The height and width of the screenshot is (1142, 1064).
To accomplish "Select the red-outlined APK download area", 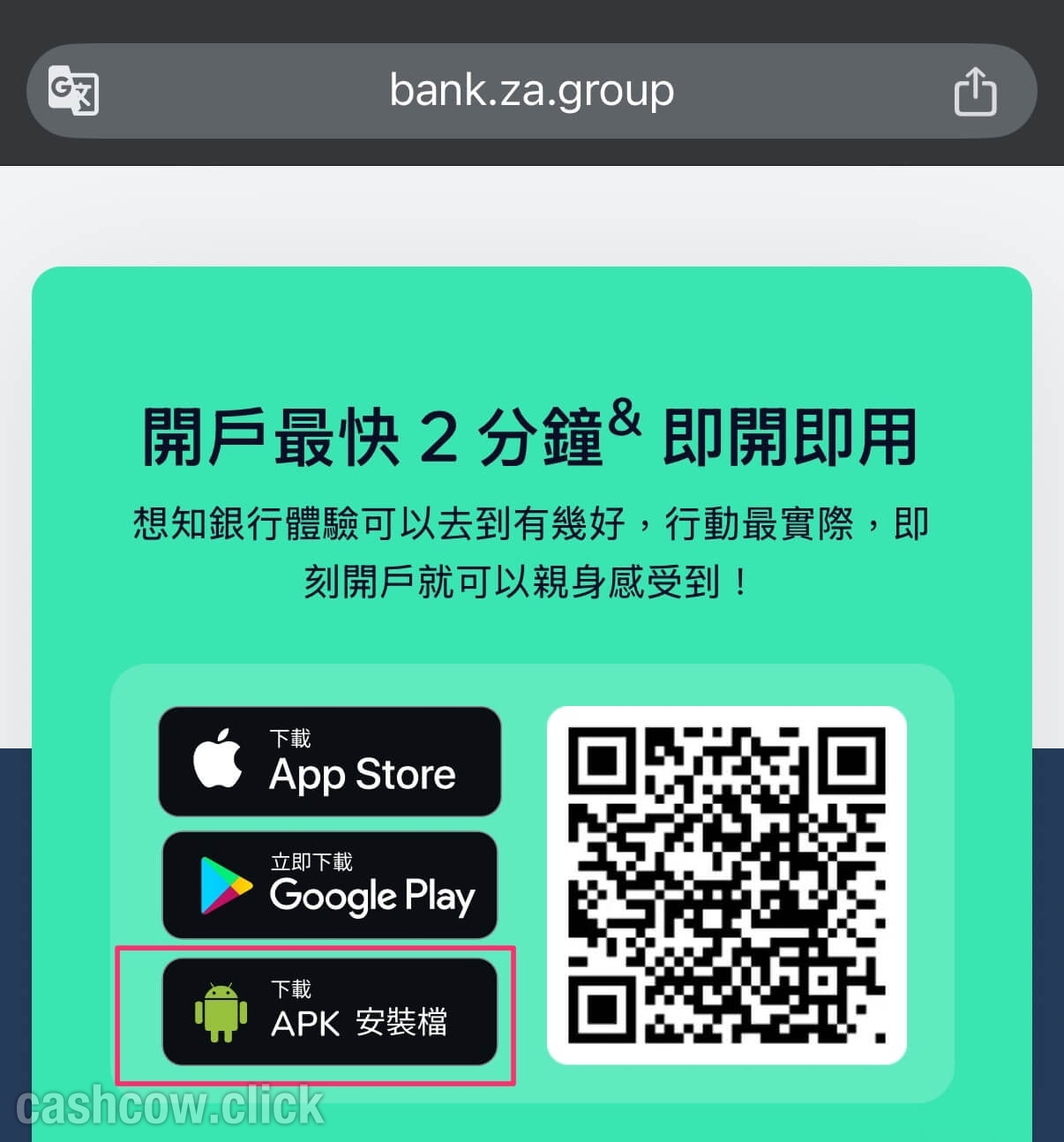I will [x=316, y=1013].
